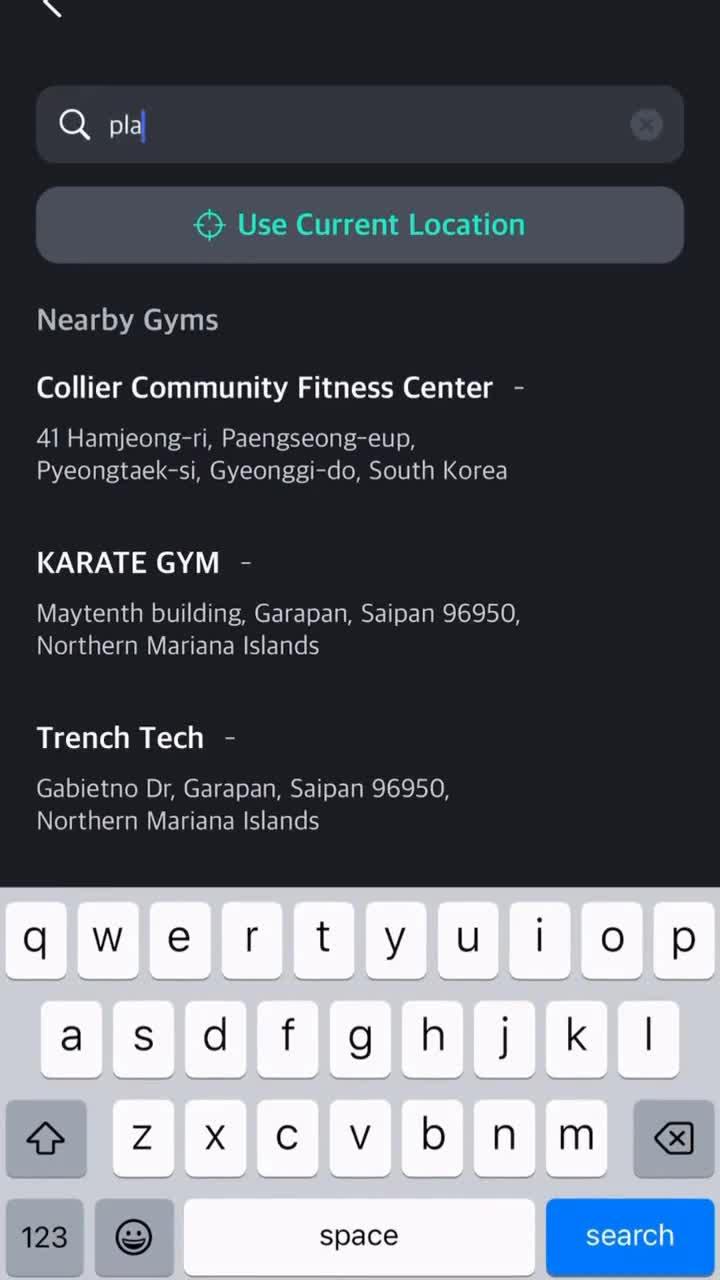The width and height of the screenshot is (720, 1280).
Task: Select the KARATE GYM listing
Action: pos(127,562)
